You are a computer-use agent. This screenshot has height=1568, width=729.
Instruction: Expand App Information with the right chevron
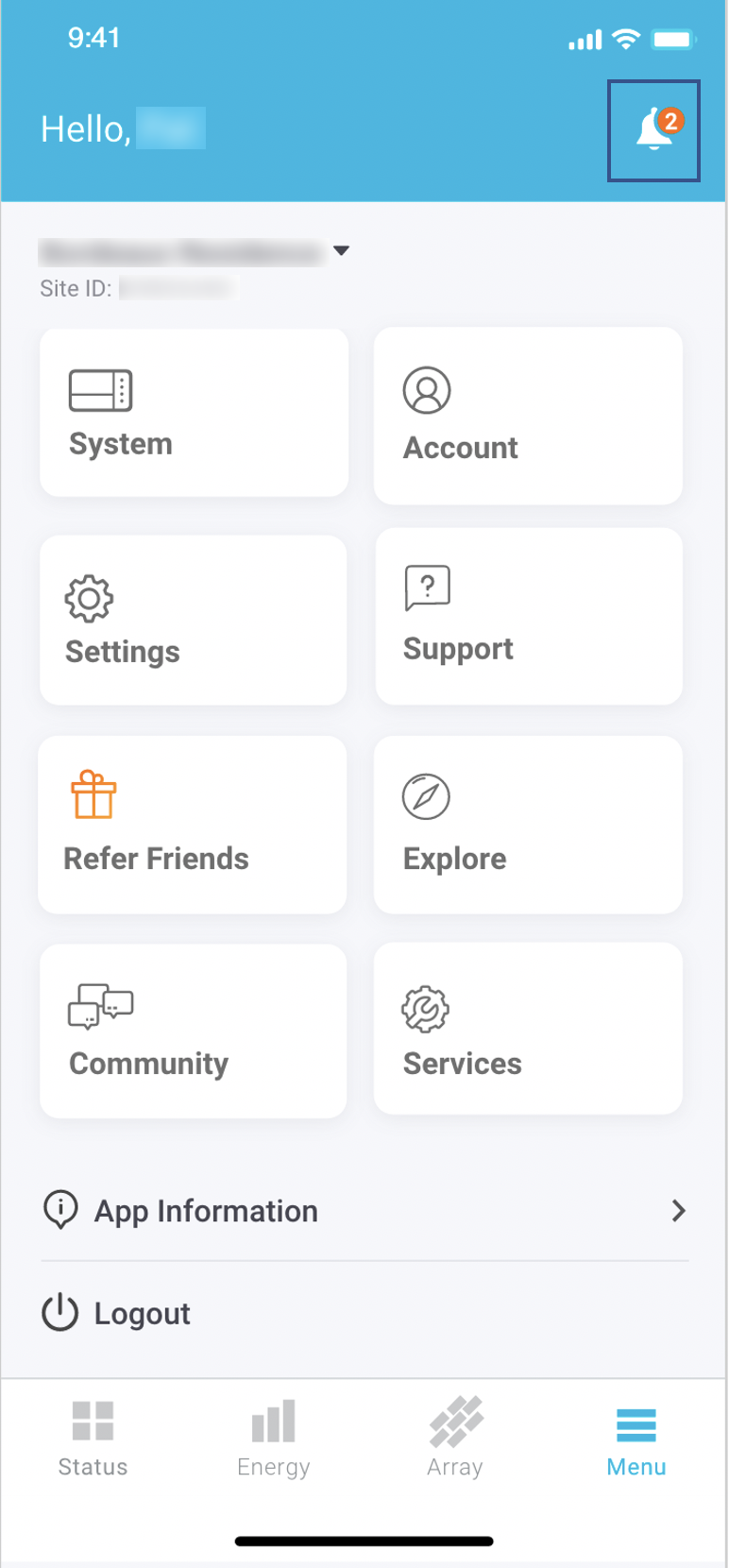click(678, 1210)
